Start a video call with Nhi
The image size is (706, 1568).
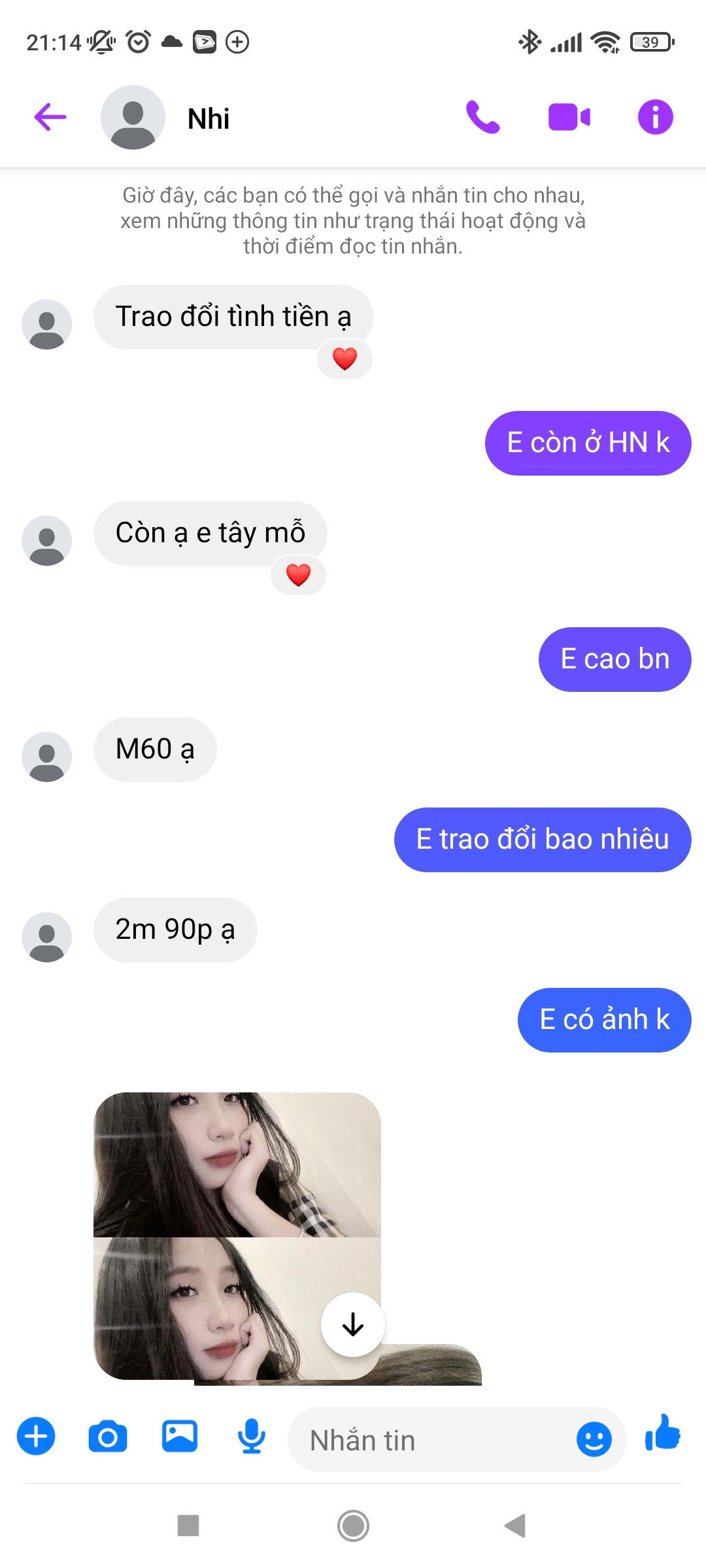pos(569,118)
